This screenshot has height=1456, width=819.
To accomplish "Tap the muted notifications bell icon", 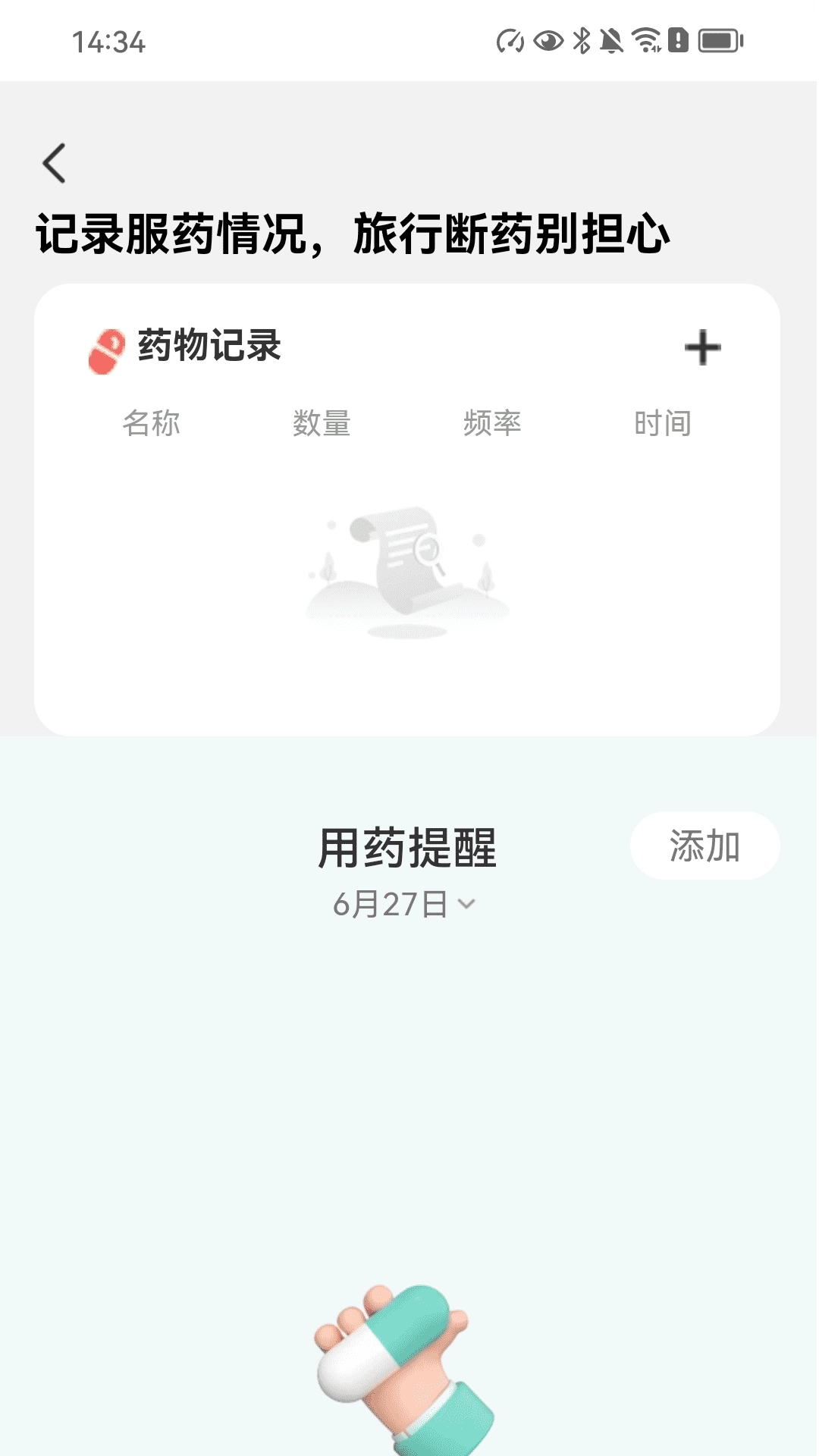I will (613, 42).
